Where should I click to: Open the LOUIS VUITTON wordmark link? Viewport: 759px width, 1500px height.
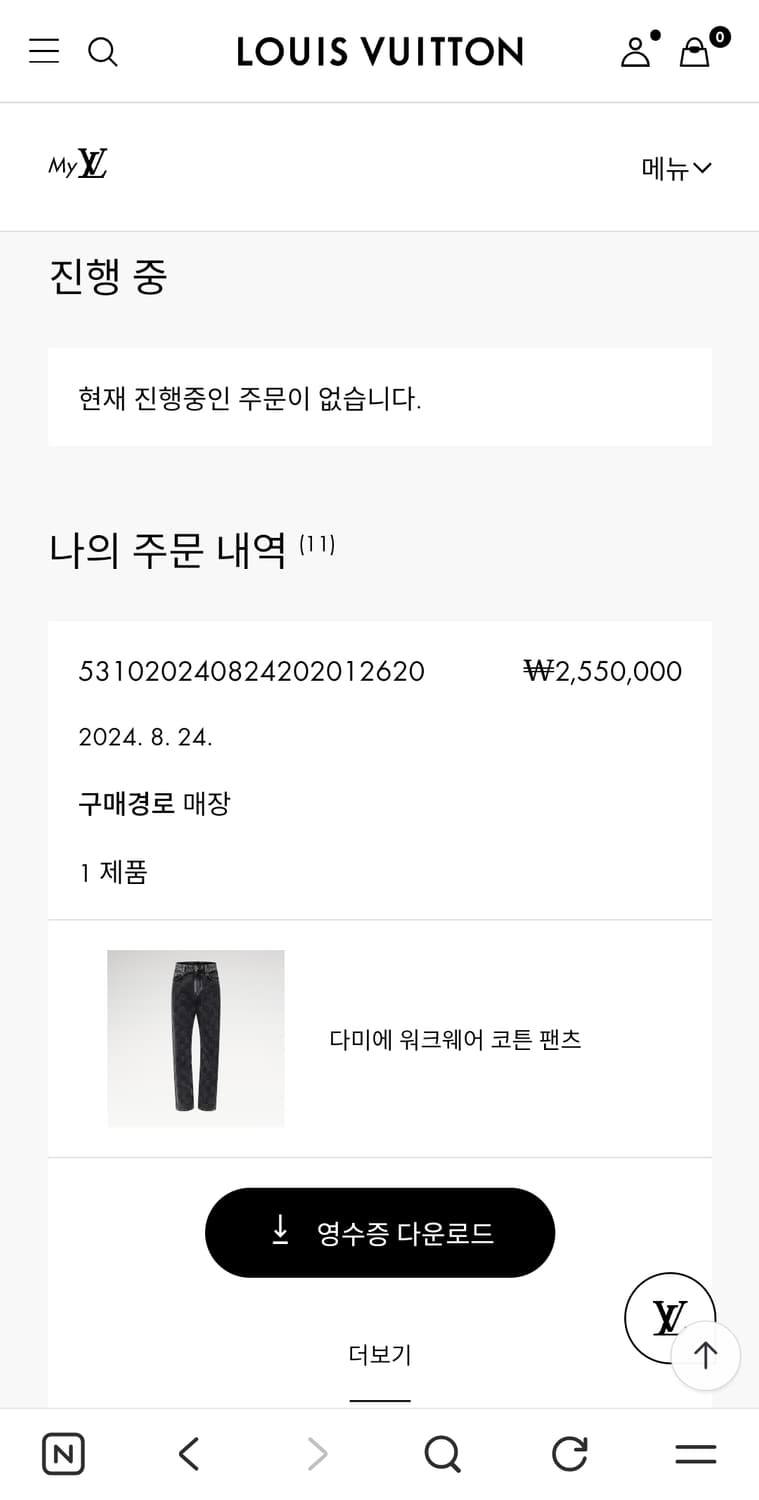[379, 51]
